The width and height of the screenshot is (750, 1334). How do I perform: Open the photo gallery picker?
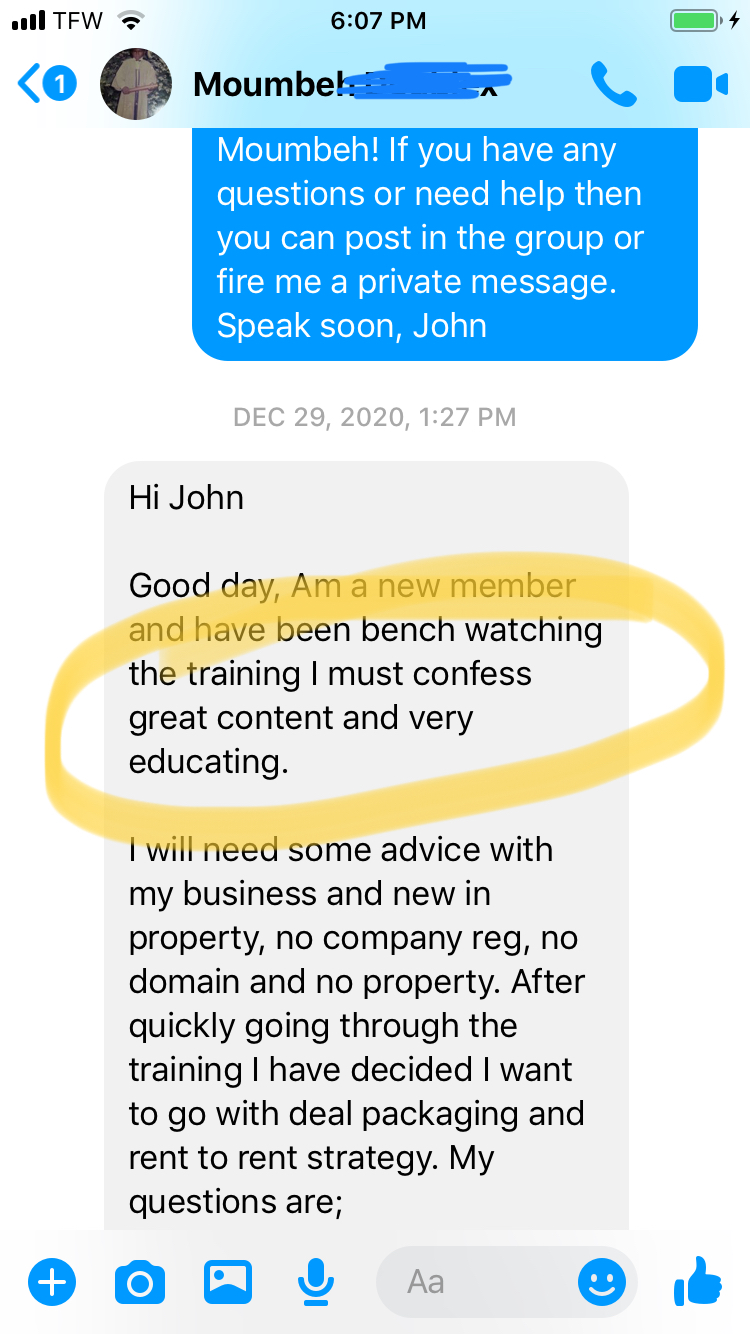coord(228,1281)
